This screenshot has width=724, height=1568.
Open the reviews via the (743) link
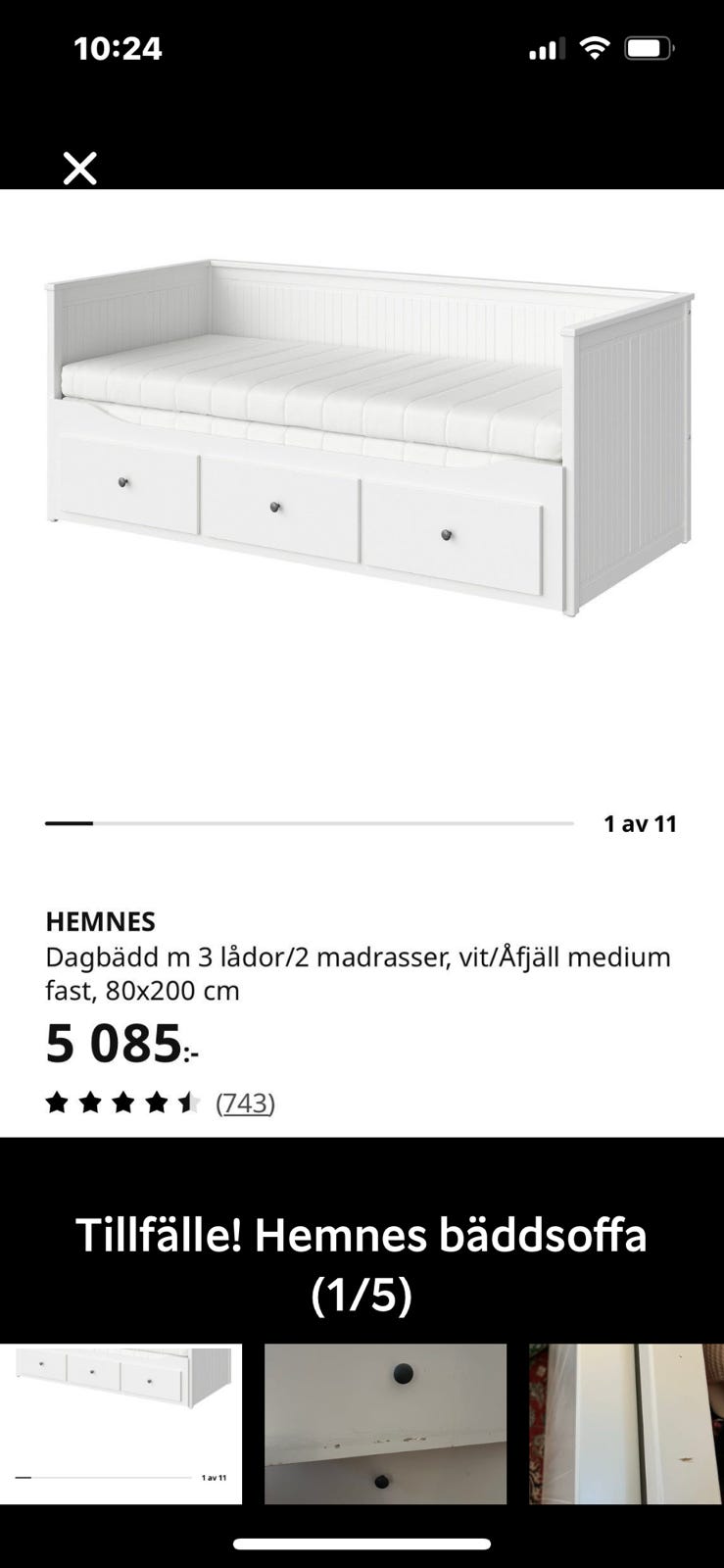244,1102
